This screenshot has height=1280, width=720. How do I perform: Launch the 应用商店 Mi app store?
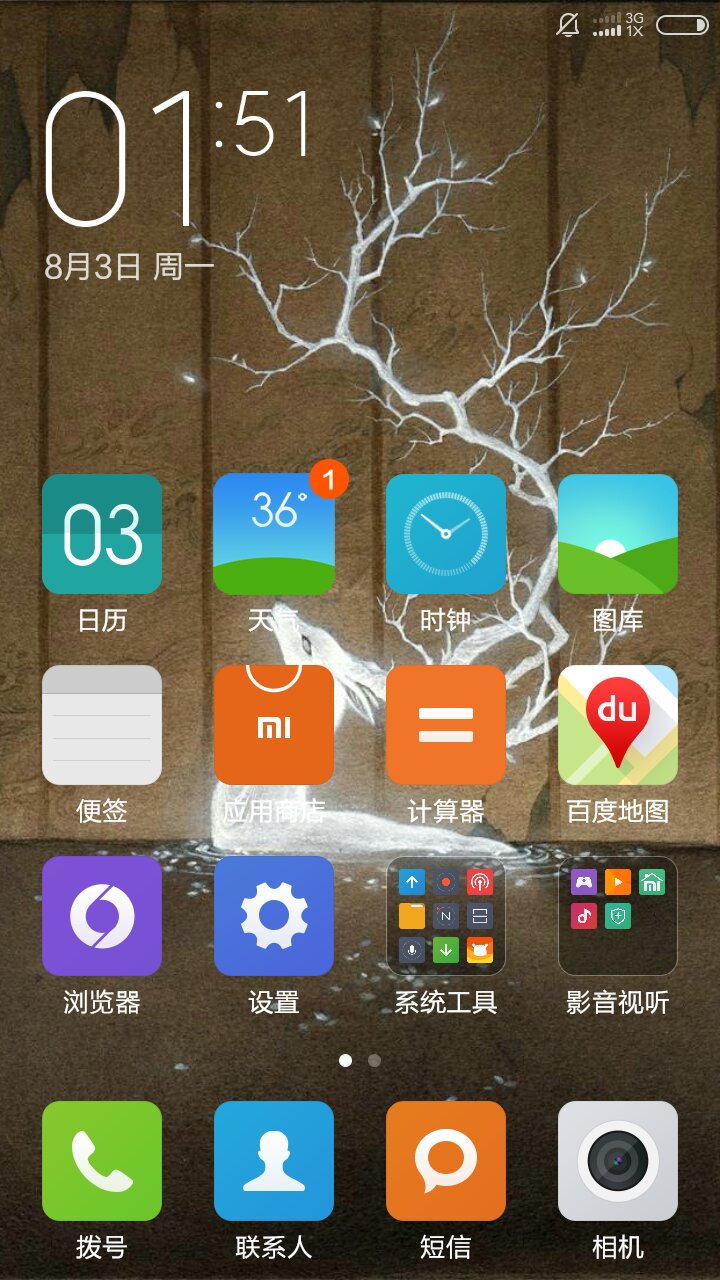(274, 725)
